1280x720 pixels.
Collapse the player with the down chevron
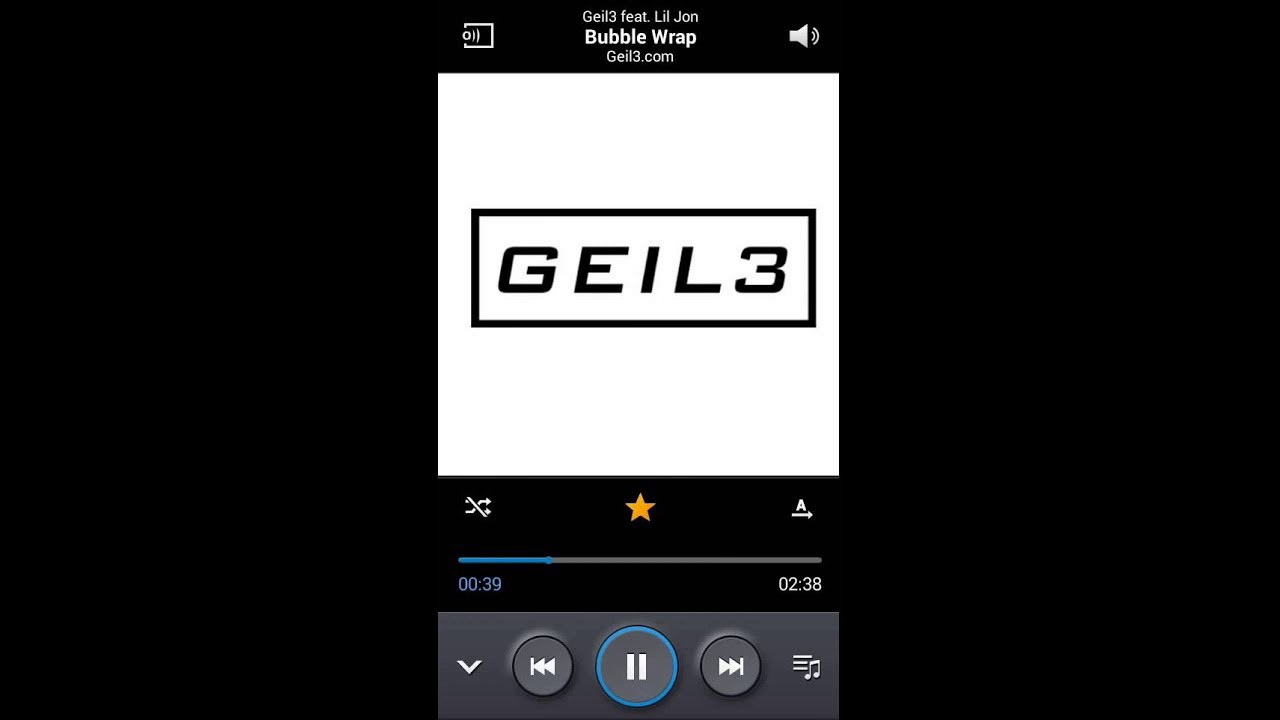[469, 666]
